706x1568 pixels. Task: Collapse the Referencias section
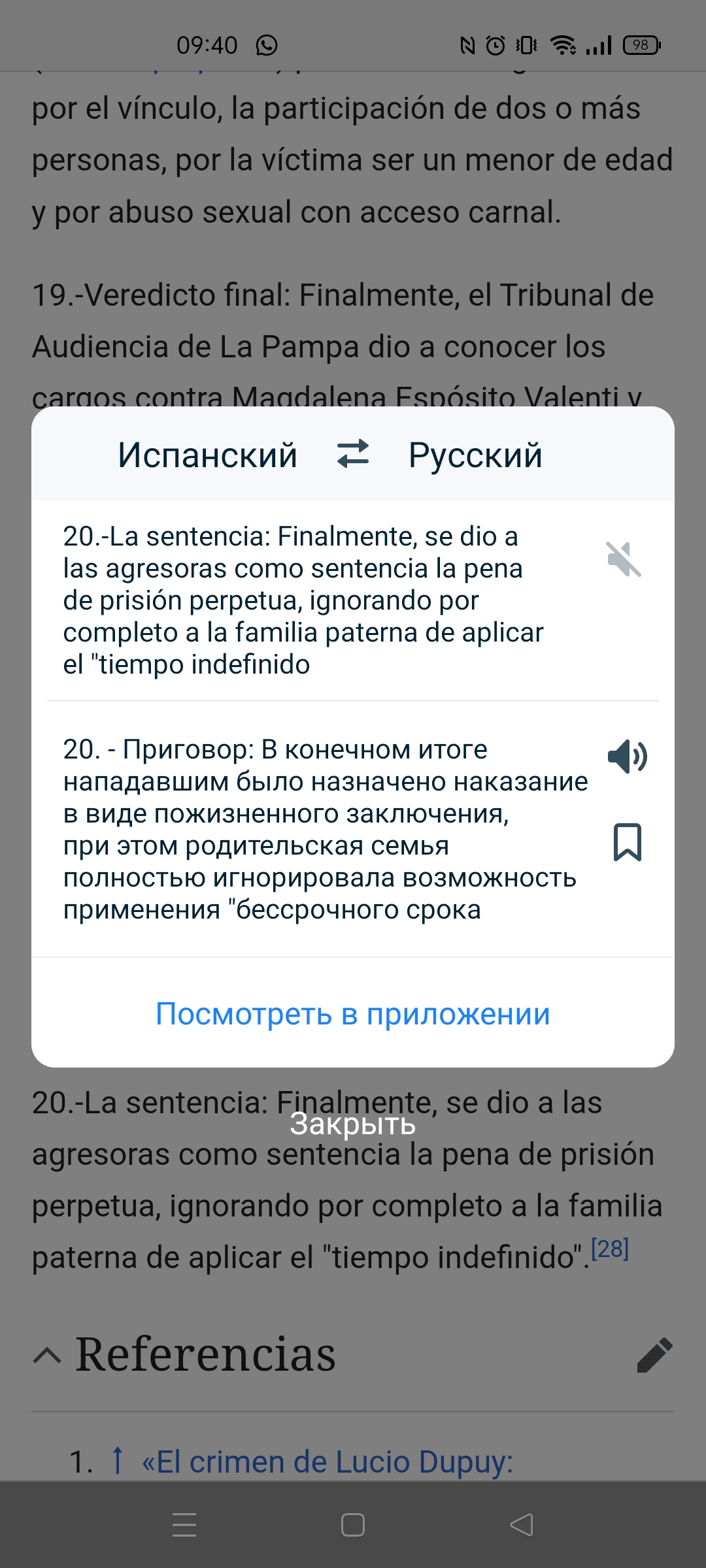[x=47, y=1356]
